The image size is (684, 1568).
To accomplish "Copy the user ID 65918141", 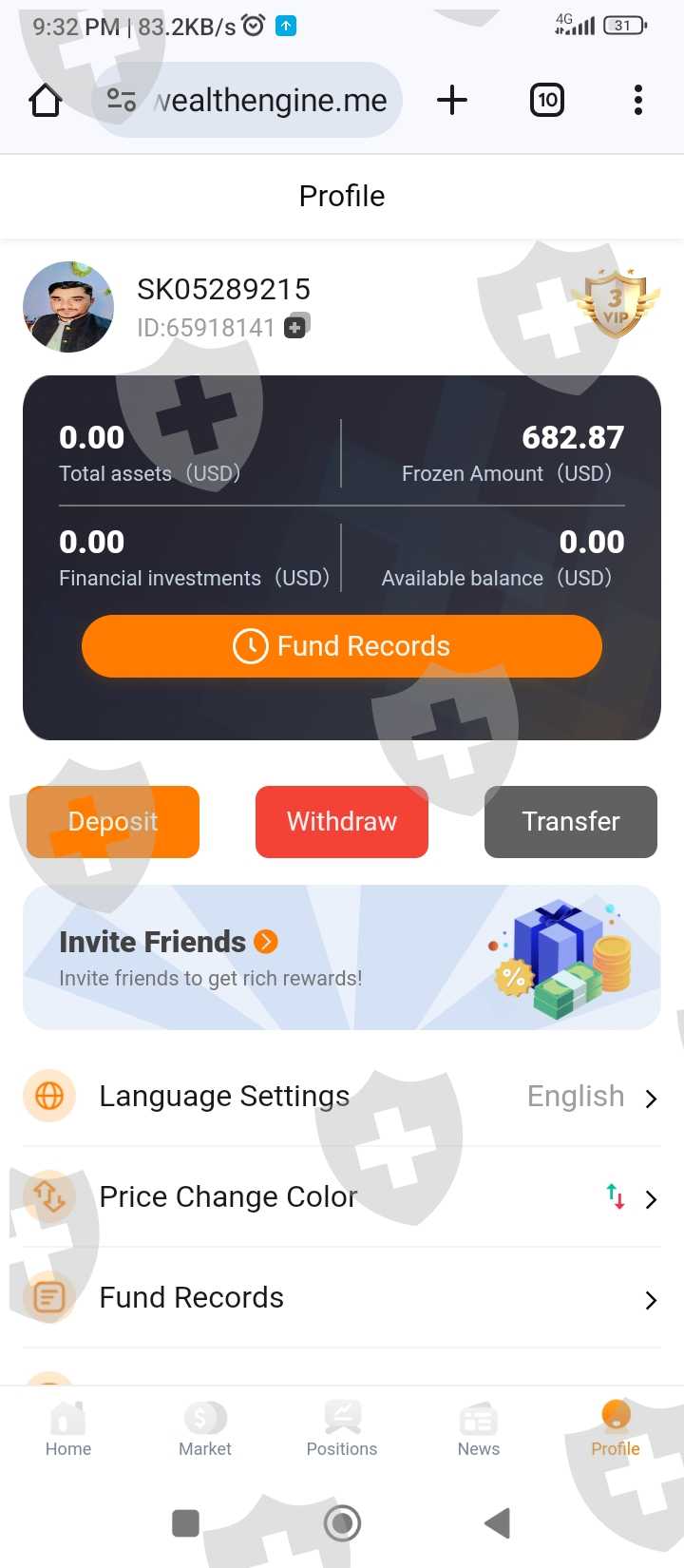I will (x=297, y=326).
